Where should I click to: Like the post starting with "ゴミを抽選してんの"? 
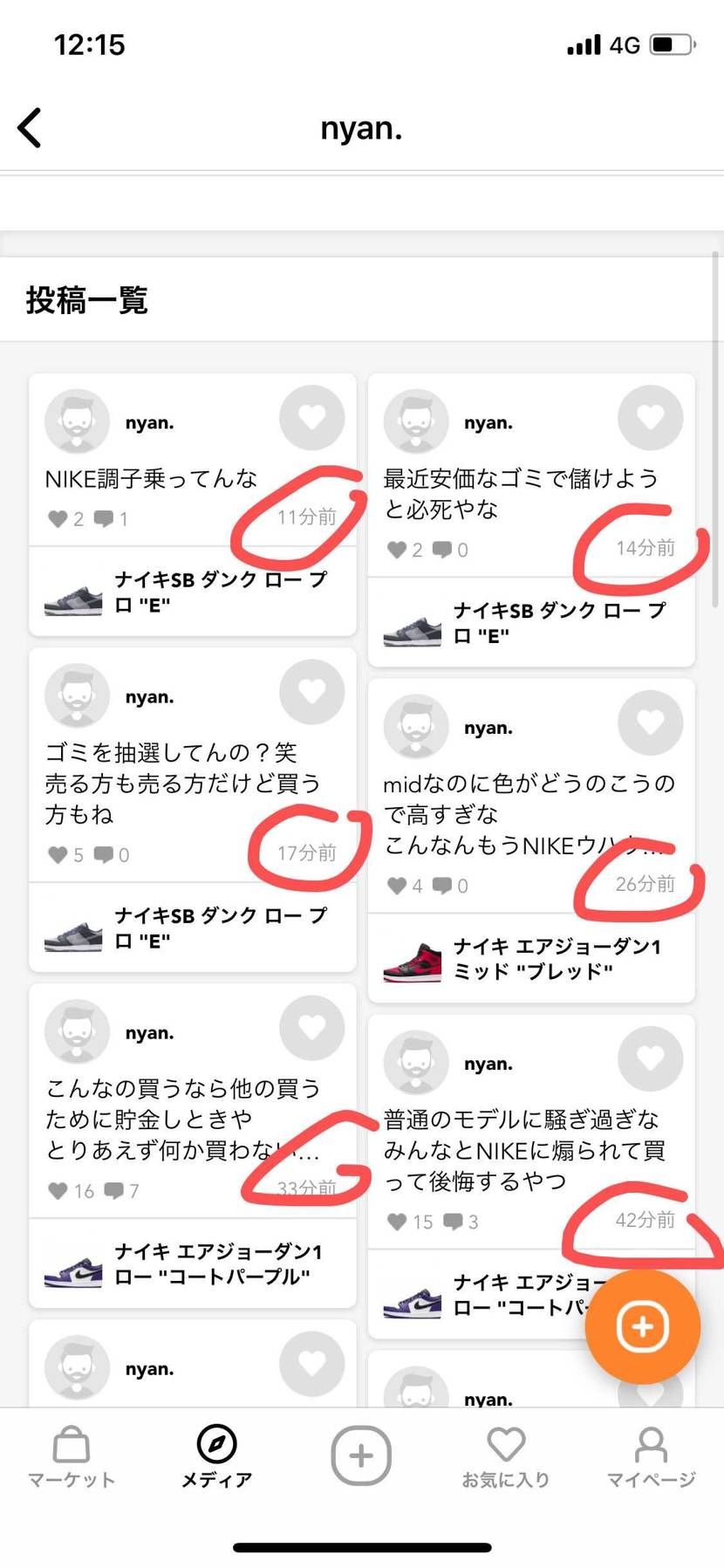point(311,692)
